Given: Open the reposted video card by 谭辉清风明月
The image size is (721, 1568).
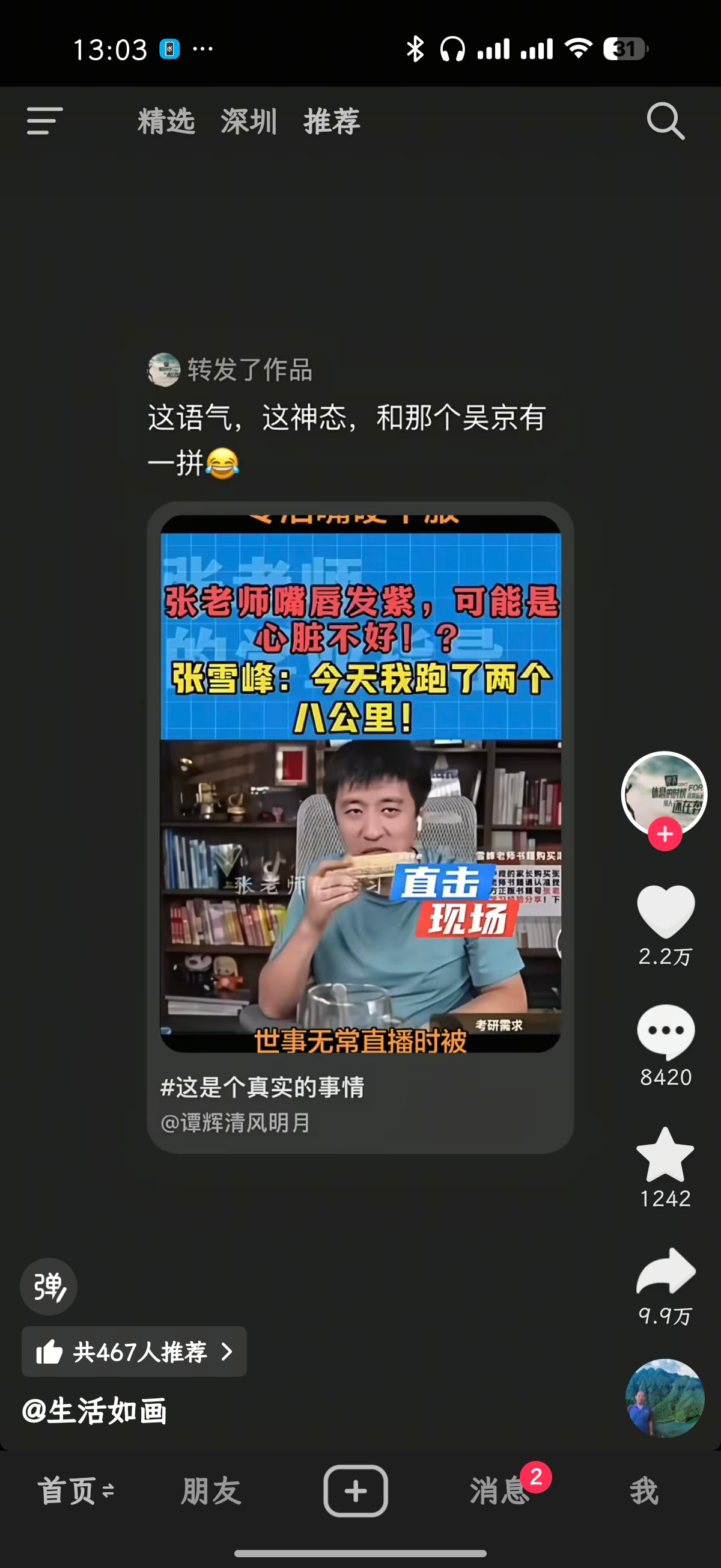Looking at the screenshot, I should coord(360,827).
